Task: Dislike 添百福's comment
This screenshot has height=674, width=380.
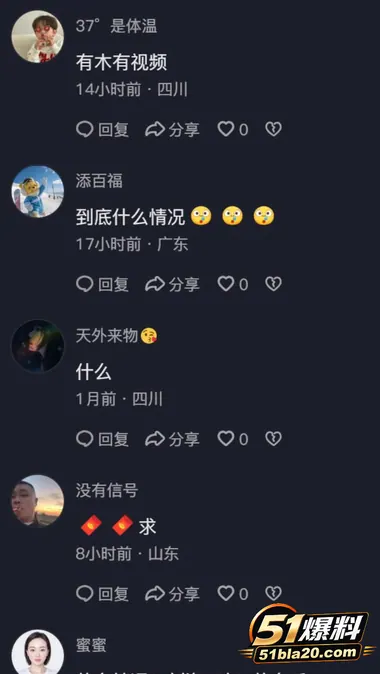Action: pos(273,284)
